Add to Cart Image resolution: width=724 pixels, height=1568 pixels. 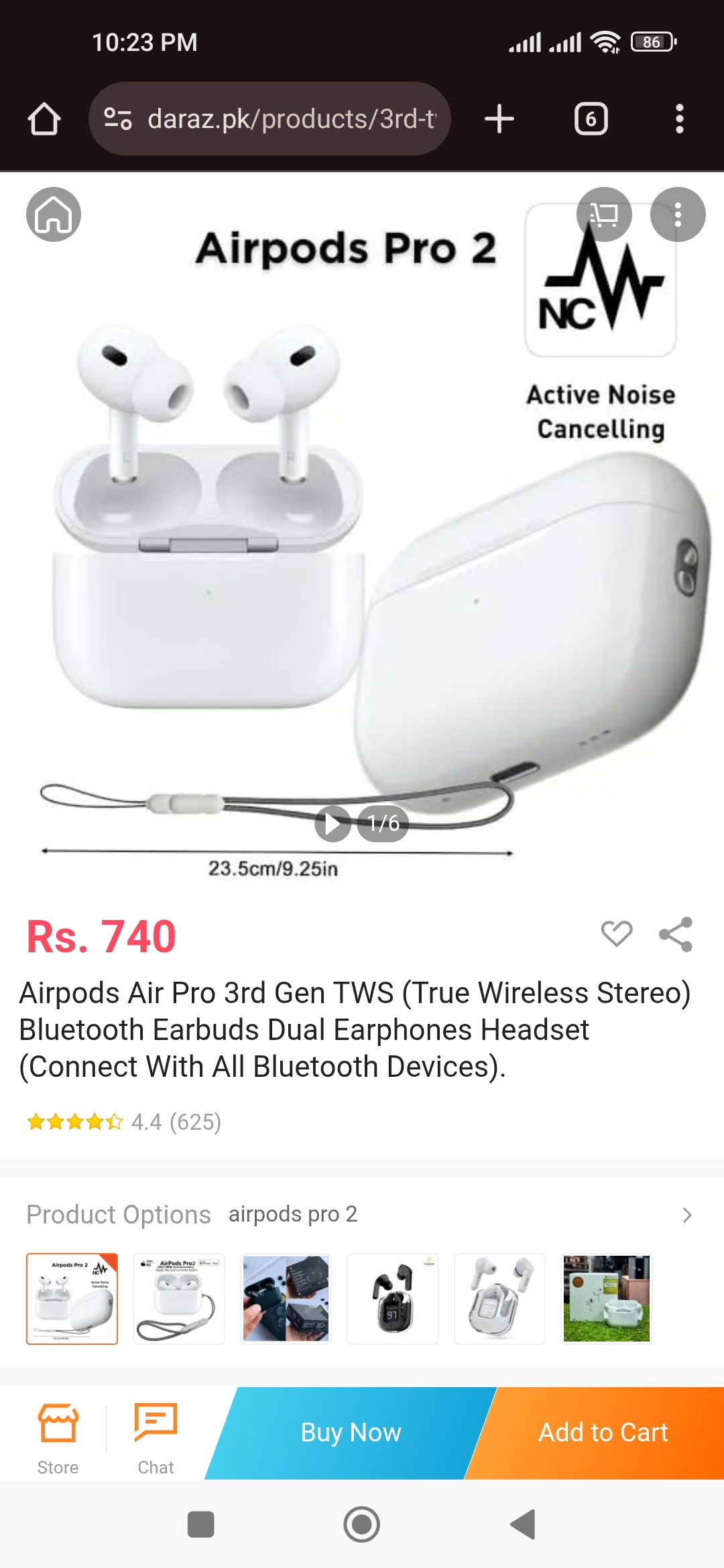pyautogui.click(x=603, y=1433)
